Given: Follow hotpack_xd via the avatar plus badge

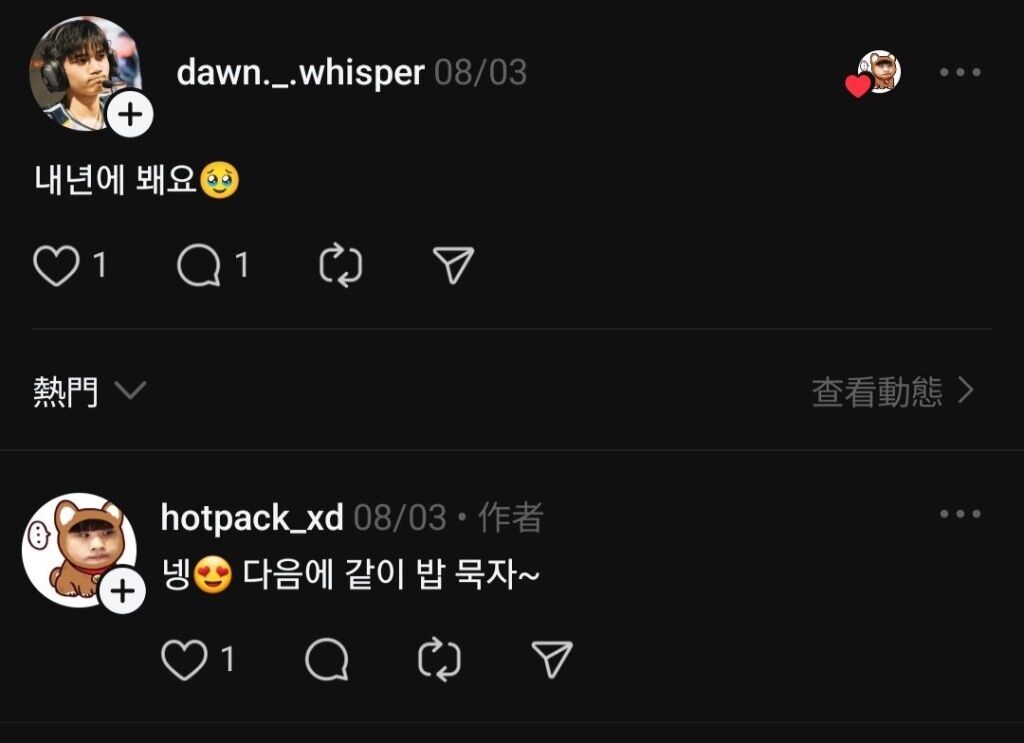Looking at the screenshot, I should click(122, 592).
